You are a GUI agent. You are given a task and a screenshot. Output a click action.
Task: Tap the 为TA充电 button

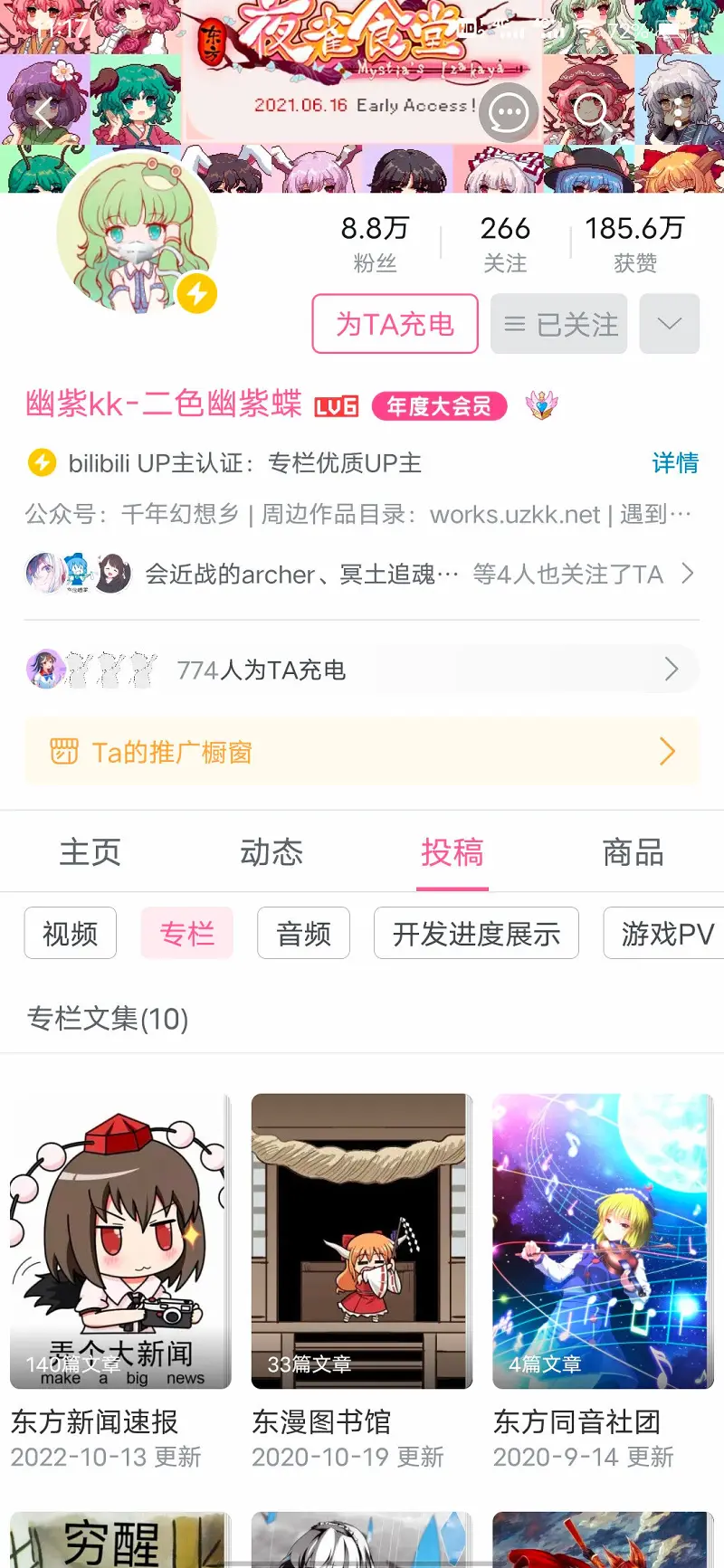click(x=395, y=324)
